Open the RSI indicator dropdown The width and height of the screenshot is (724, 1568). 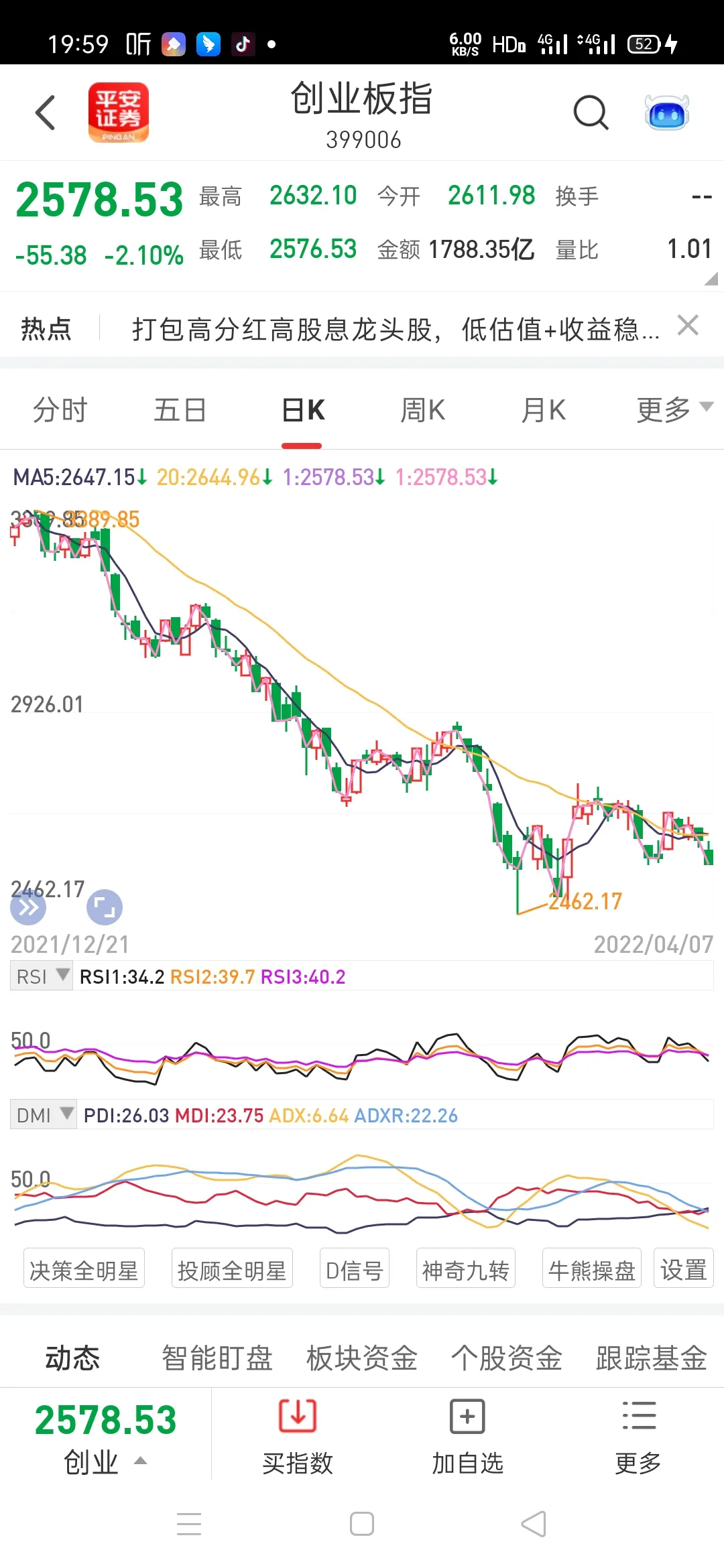[42, 976]
